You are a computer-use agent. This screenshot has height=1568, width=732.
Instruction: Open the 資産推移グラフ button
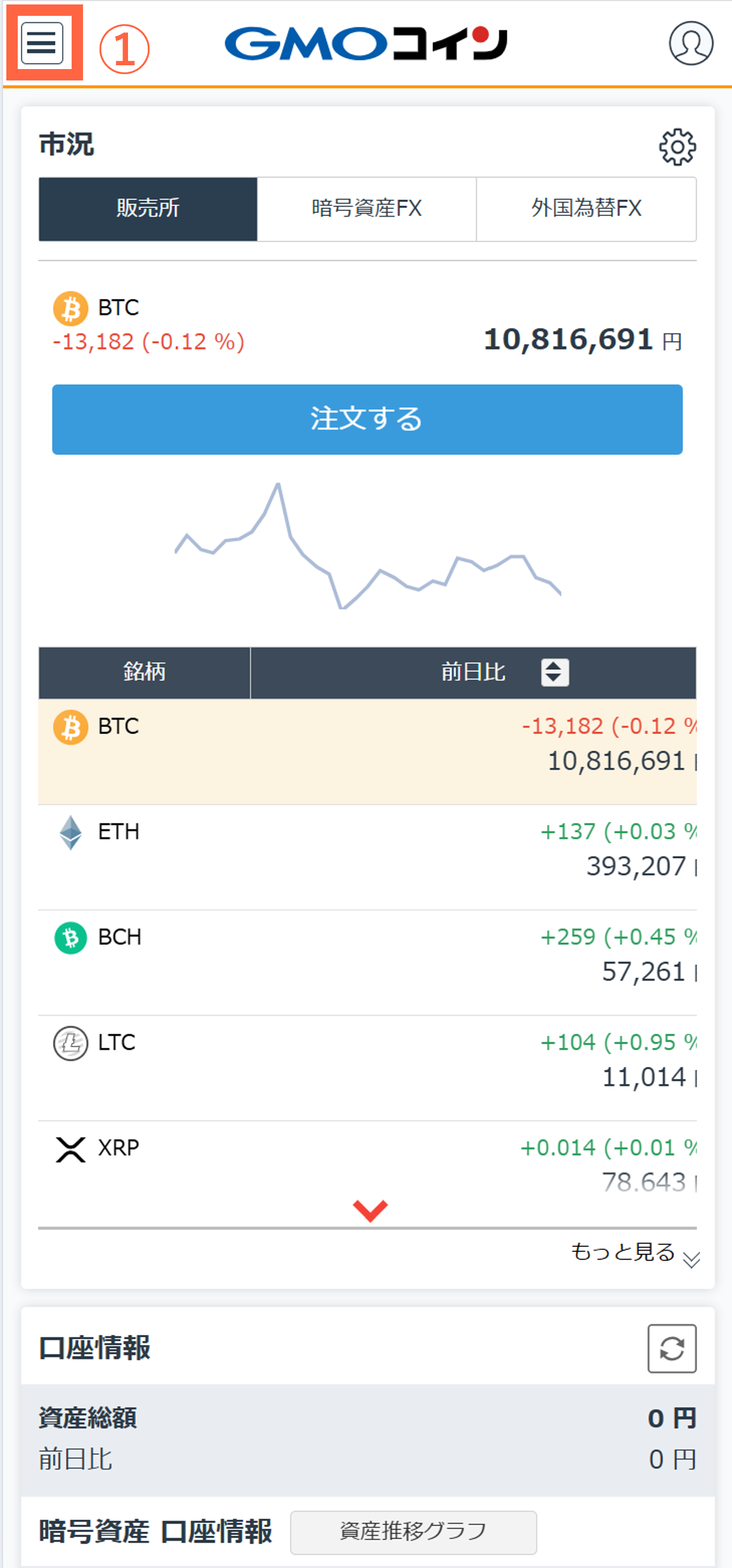(x=413, y=1532)
